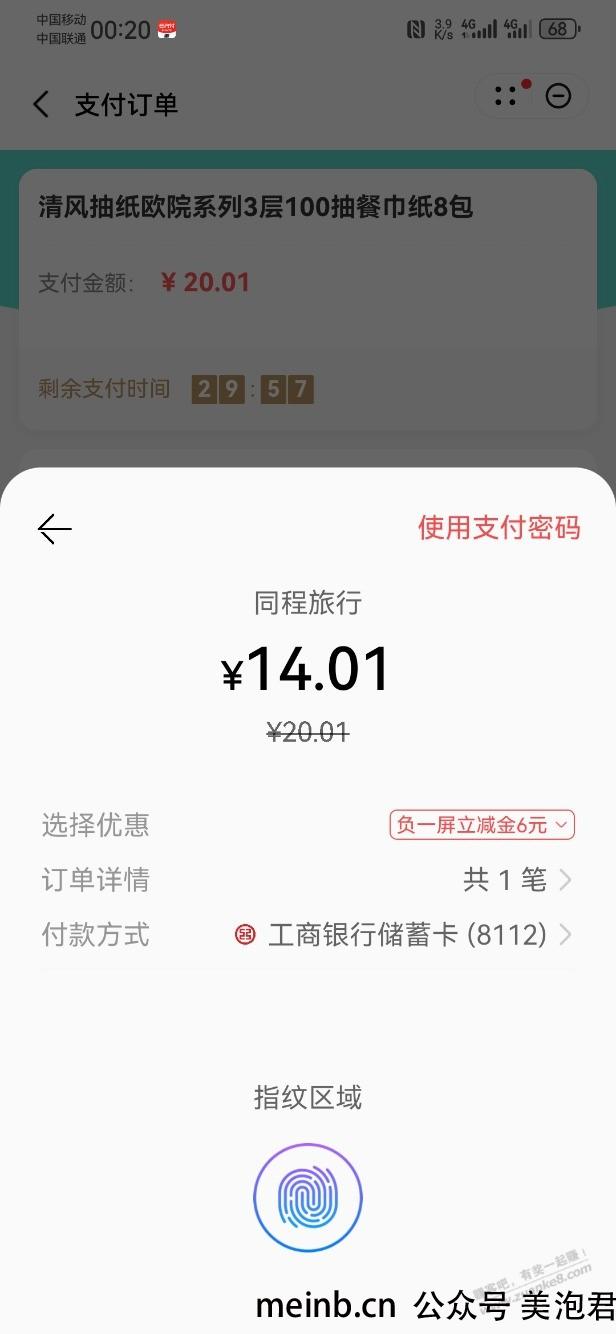
Task: Change payment method from 工商银行储蓄卡
Action: point(308,935)
